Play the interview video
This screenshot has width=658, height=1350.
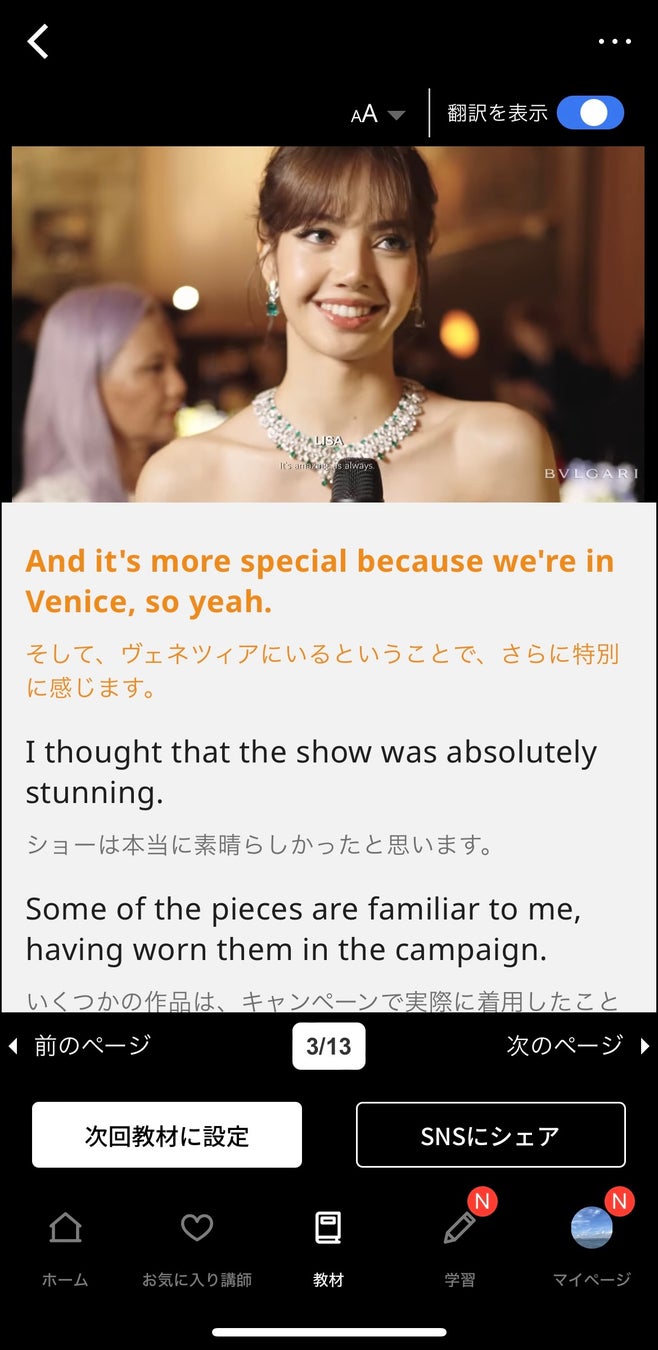328,323
